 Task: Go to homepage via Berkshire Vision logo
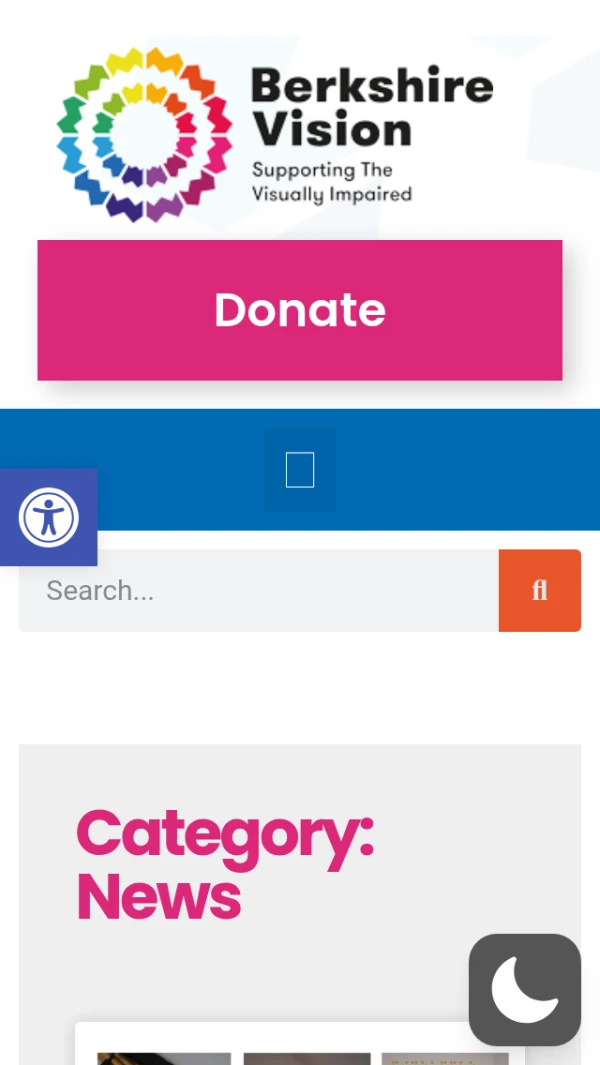[275, 135]
